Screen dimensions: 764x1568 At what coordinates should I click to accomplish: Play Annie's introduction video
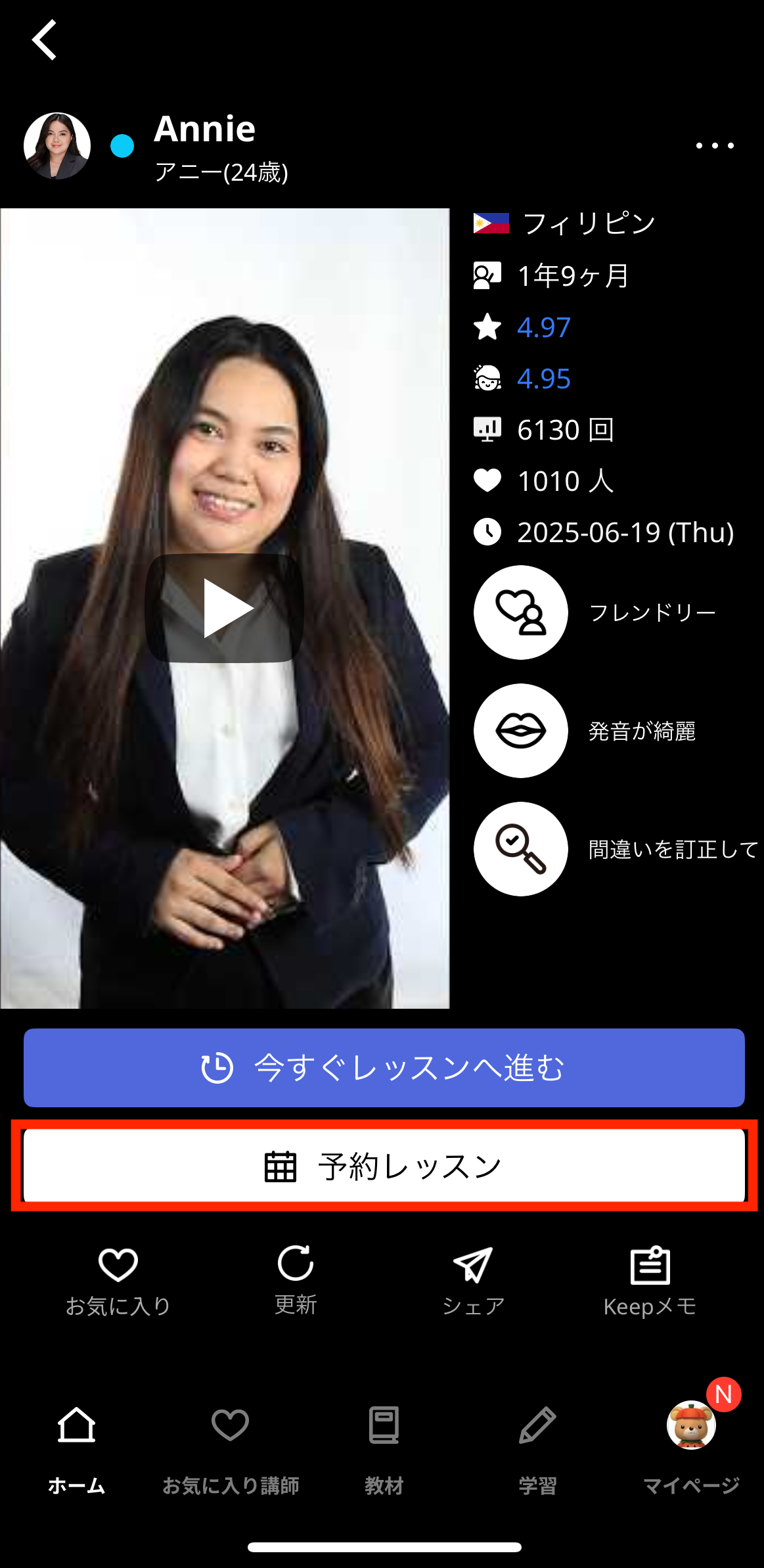coord(224,608)
